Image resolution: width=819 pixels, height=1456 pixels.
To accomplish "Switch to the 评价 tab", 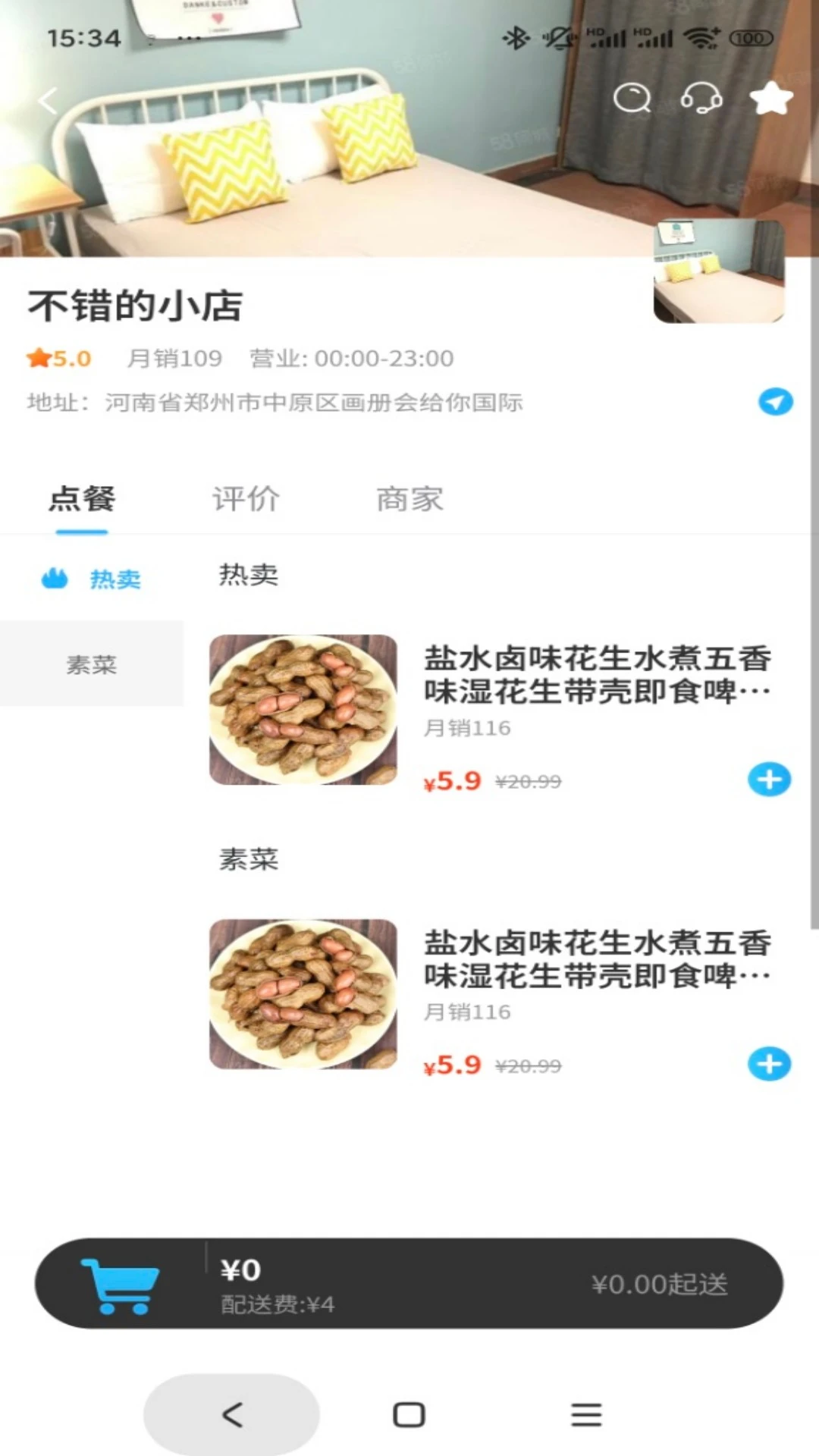I will [246, 500].
